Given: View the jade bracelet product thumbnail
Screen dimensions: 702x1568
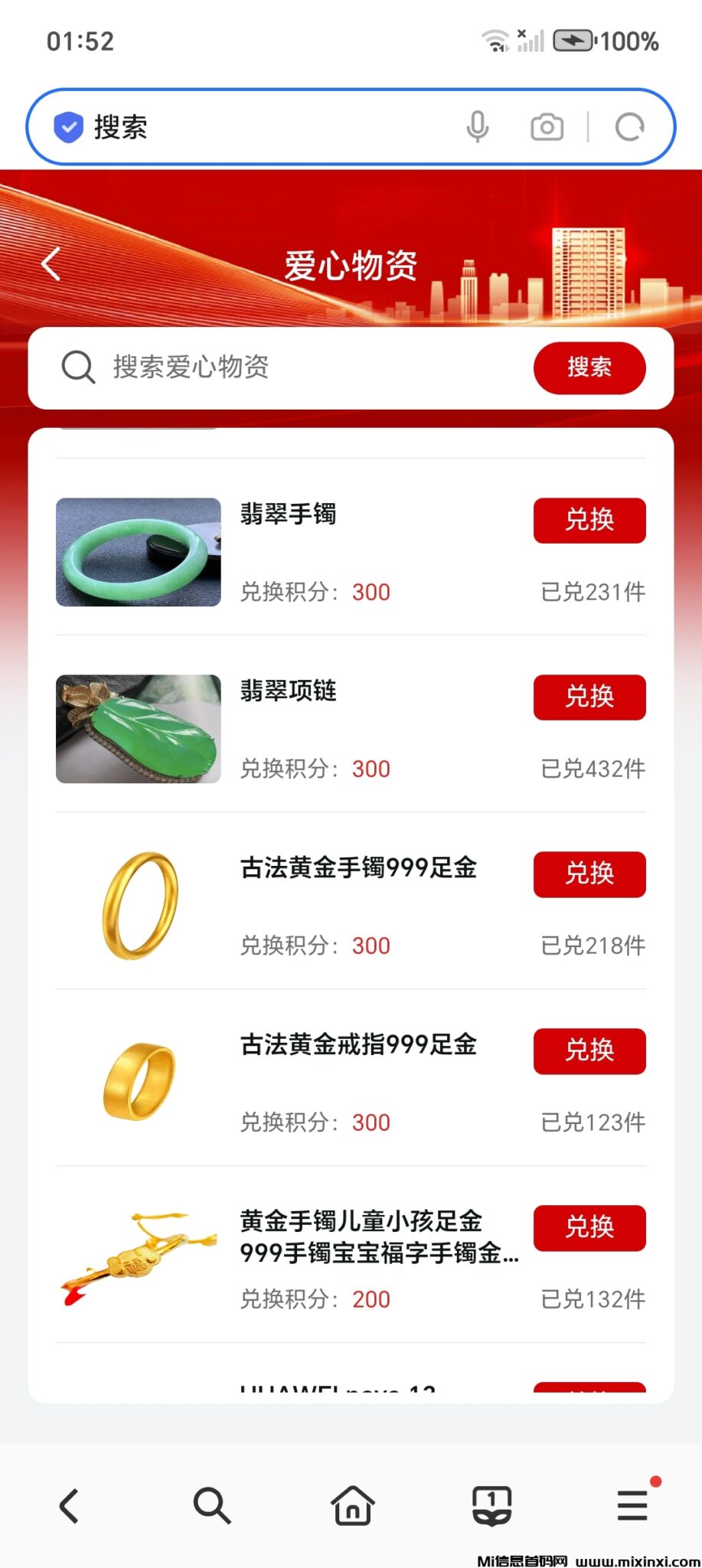Looking at the screenshot, I should click(137, 552).
